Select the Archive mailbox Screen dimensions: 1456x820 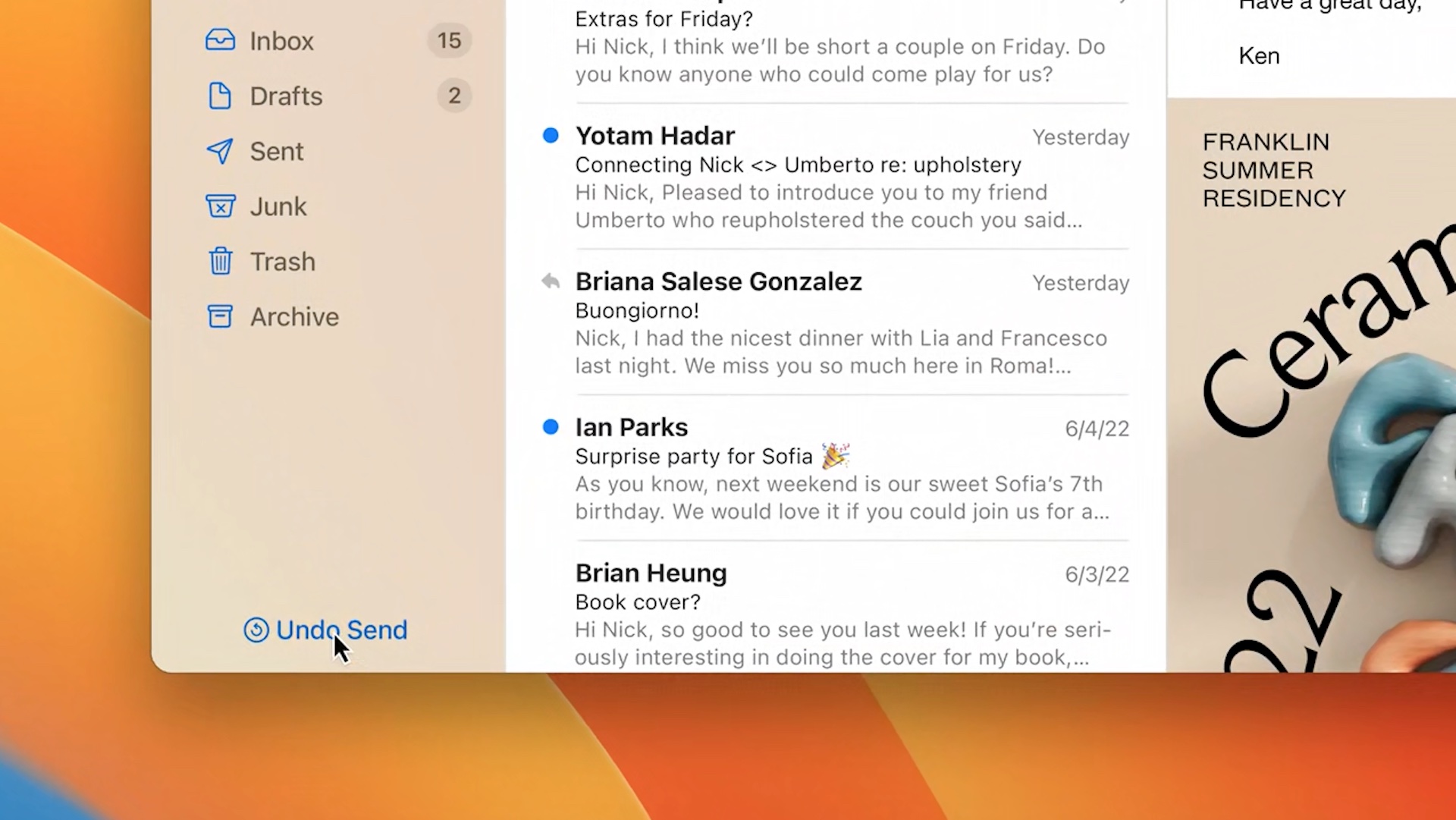click(294, 317)
